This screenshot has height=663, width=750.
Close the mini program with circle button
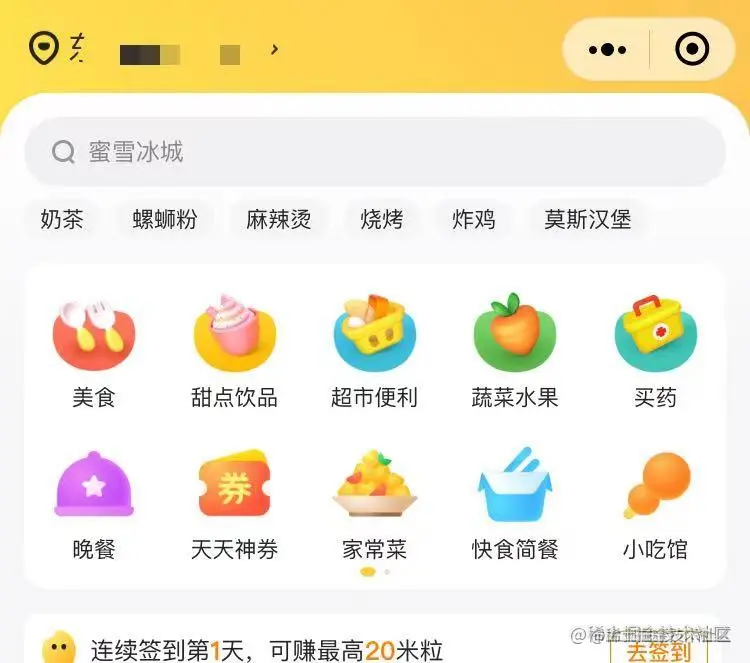pos(692,49)
